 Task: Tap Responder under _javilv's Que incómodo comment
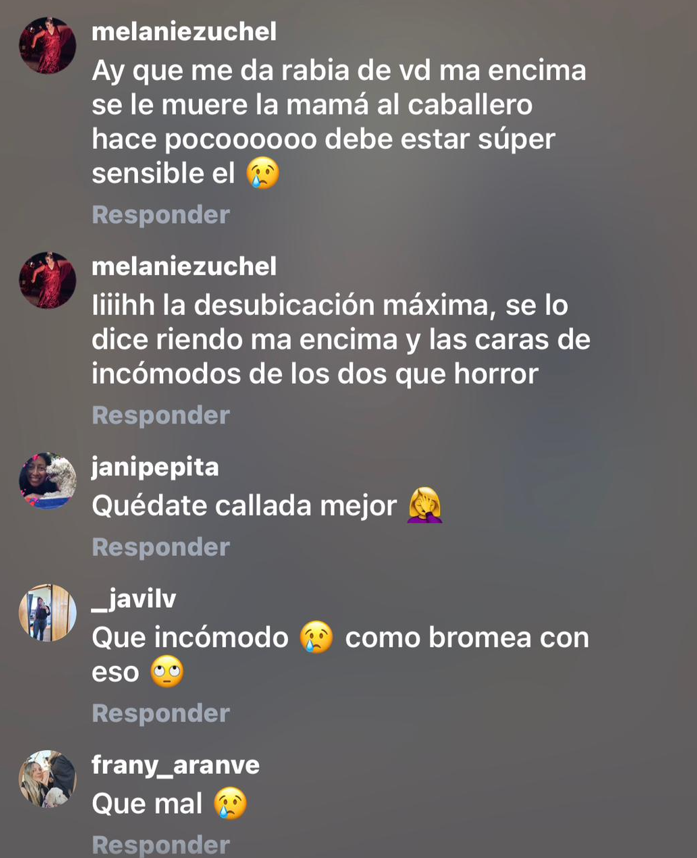click(160, 713)
